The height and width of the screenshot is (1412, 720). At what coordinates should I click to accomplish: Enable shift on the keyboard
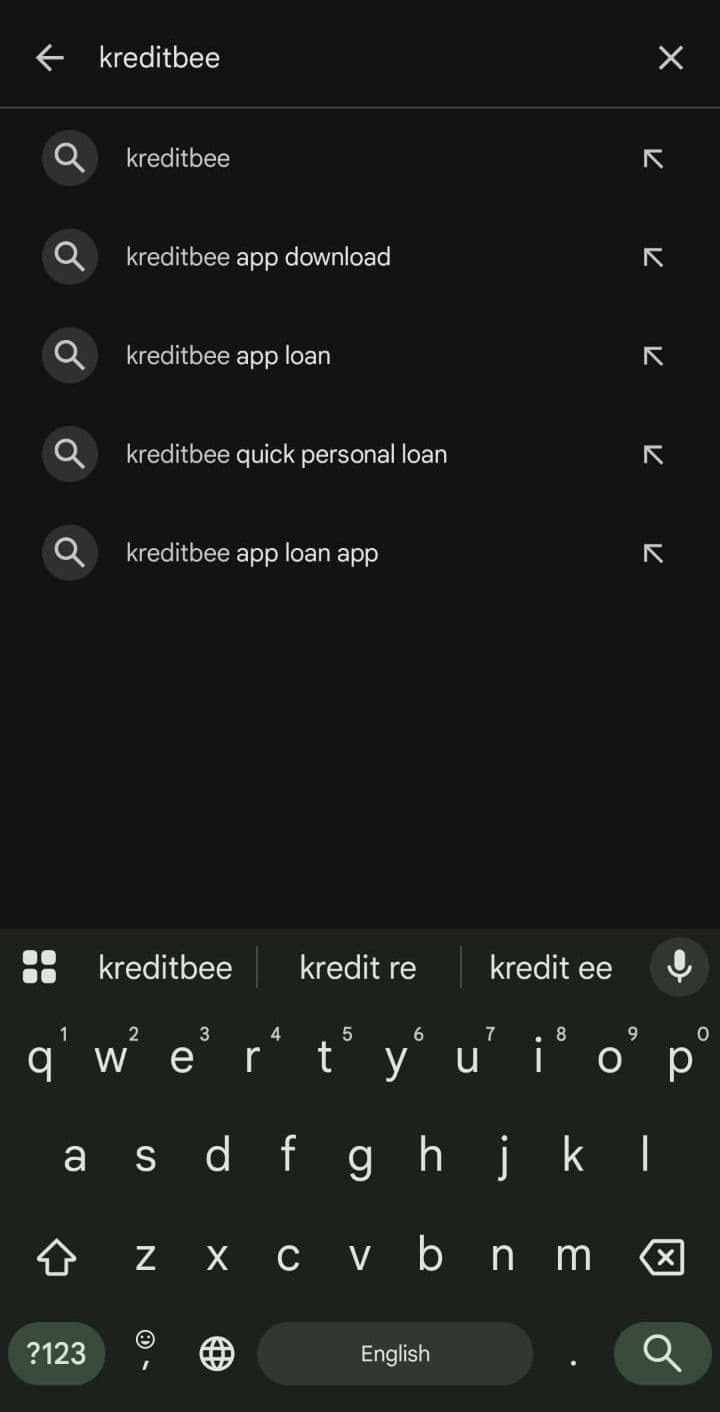pyautogui.click(x=57, y=1257)
